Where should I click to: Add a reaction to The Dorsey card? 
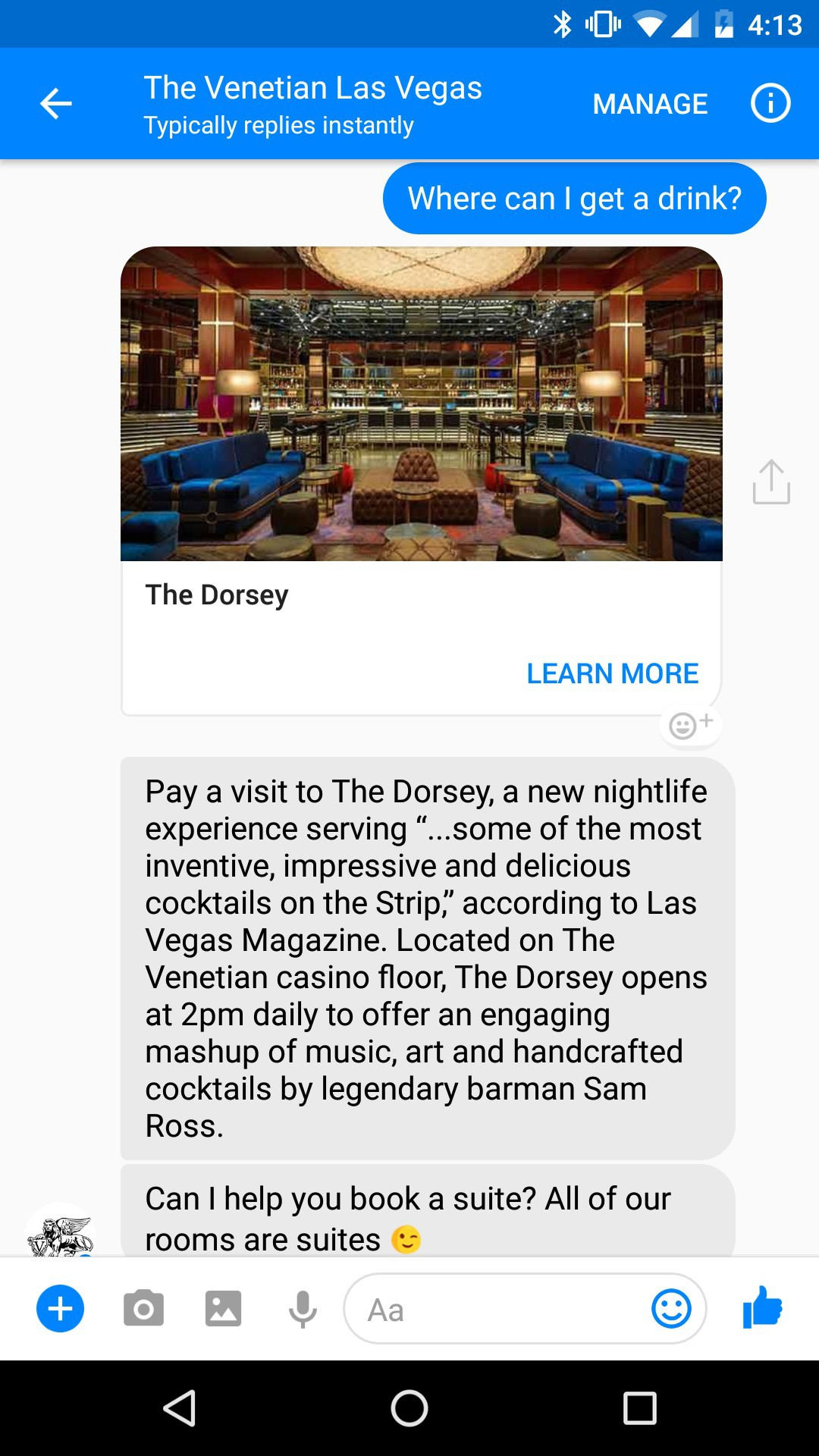pos(690,725)
